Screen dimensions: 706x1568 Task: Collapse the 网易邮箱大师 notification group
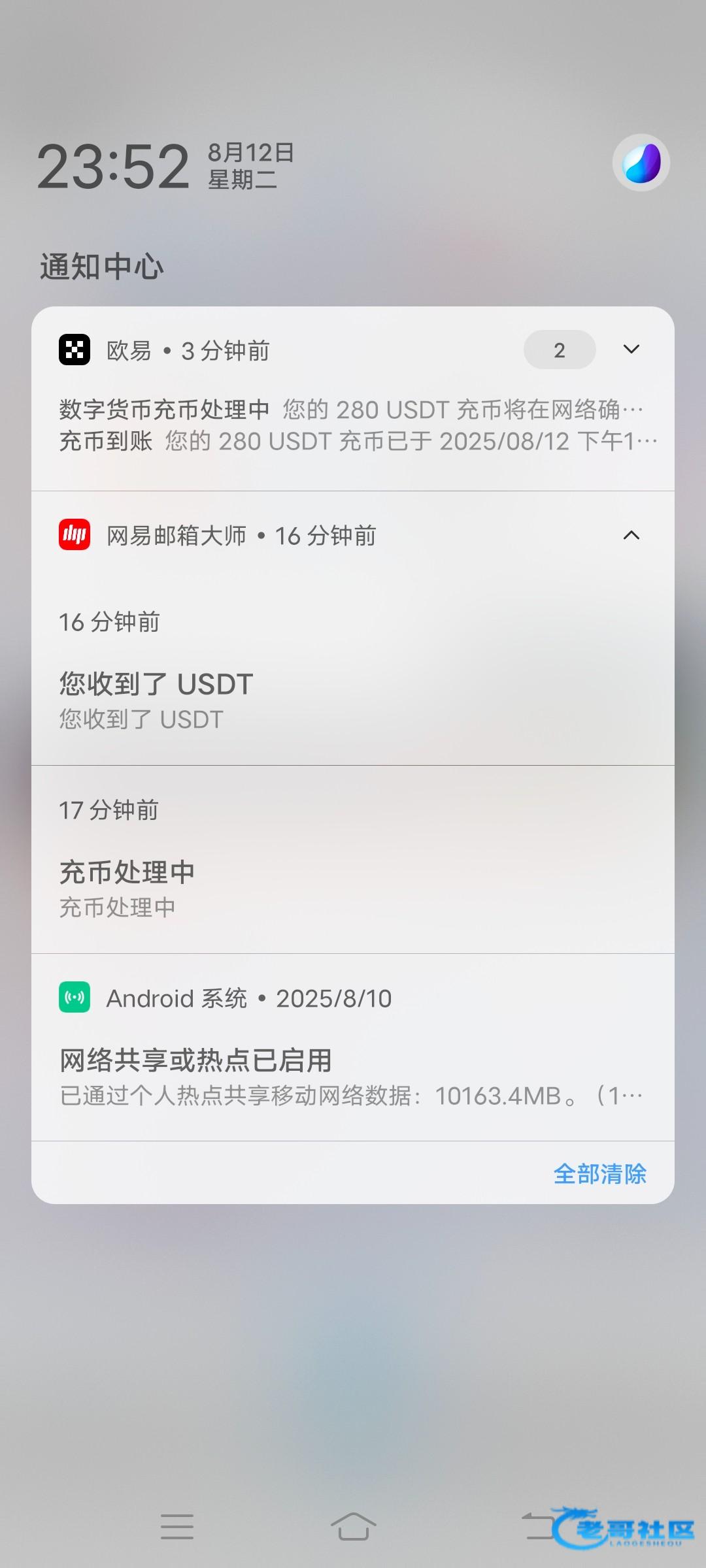coord(631,535)
